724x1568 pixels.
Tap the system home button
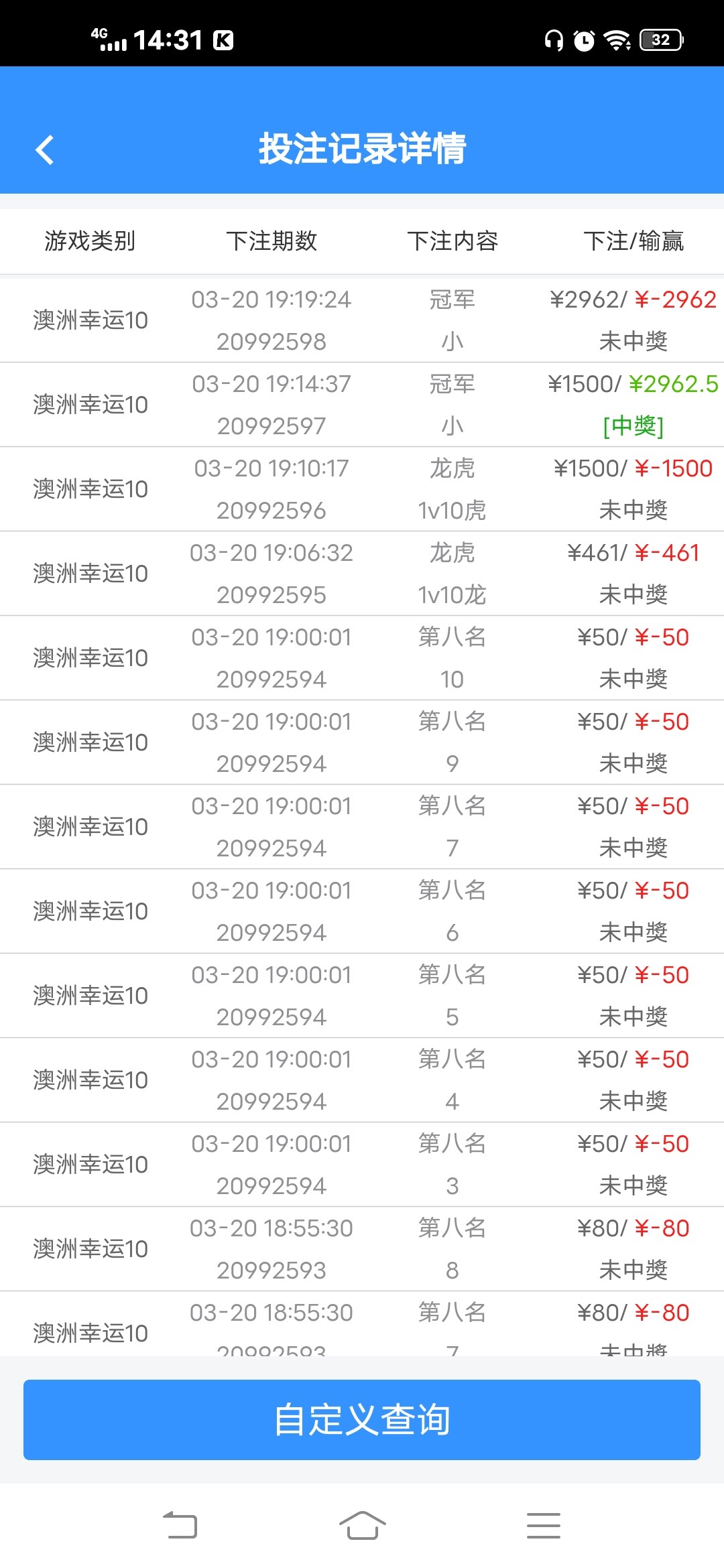(362, 1526)
